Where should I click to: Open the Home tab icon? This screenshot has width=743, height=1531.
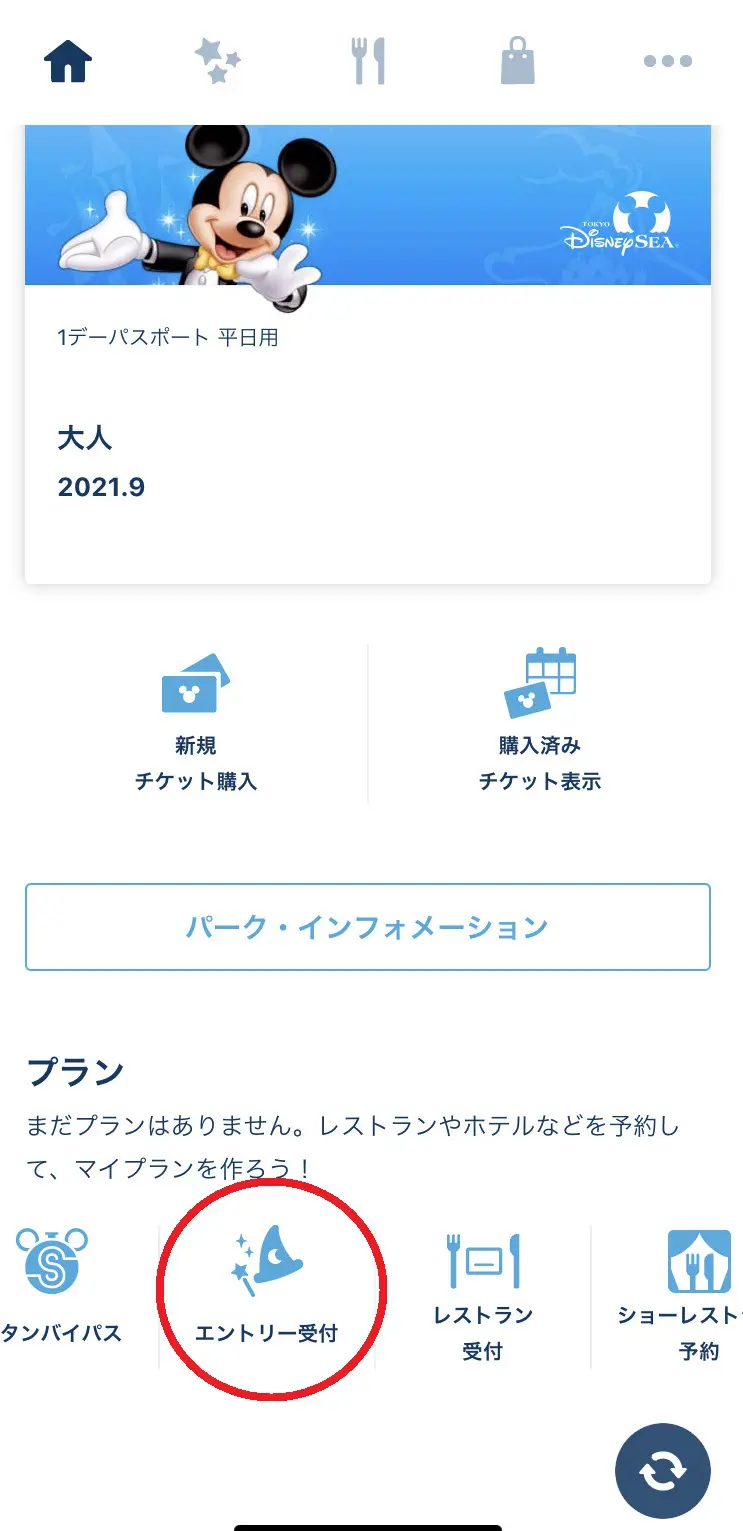[66, 60]
